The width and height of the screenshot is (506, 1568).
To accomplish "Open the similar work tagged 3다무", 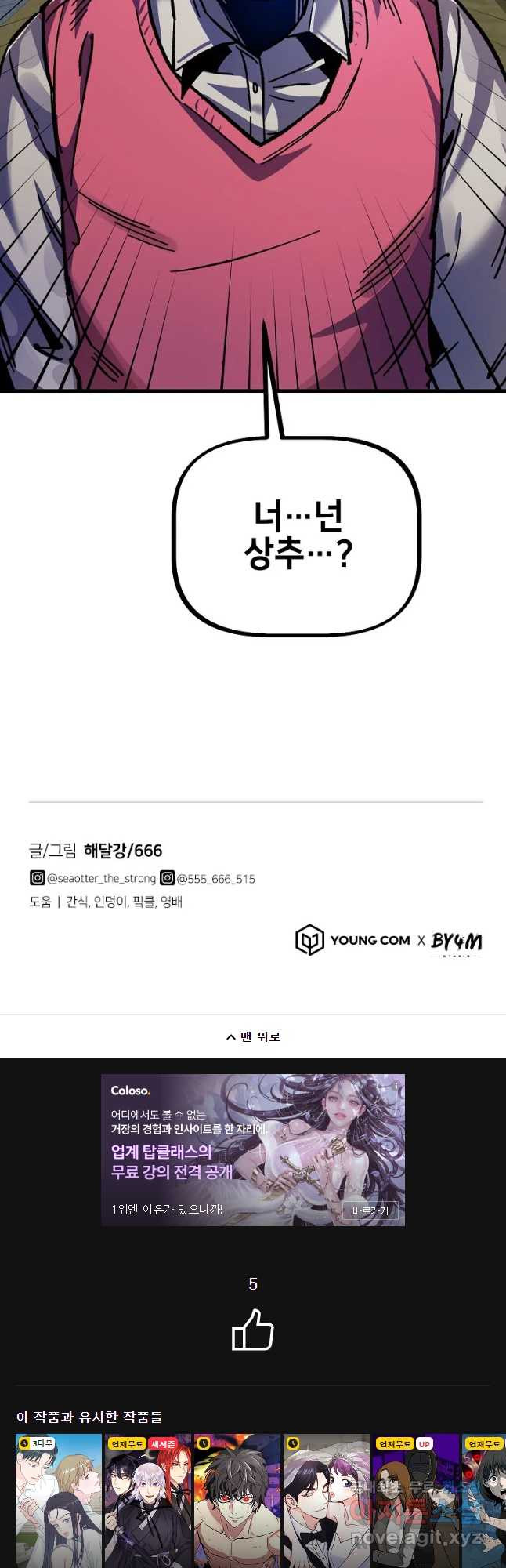I will click(59, 1500).
